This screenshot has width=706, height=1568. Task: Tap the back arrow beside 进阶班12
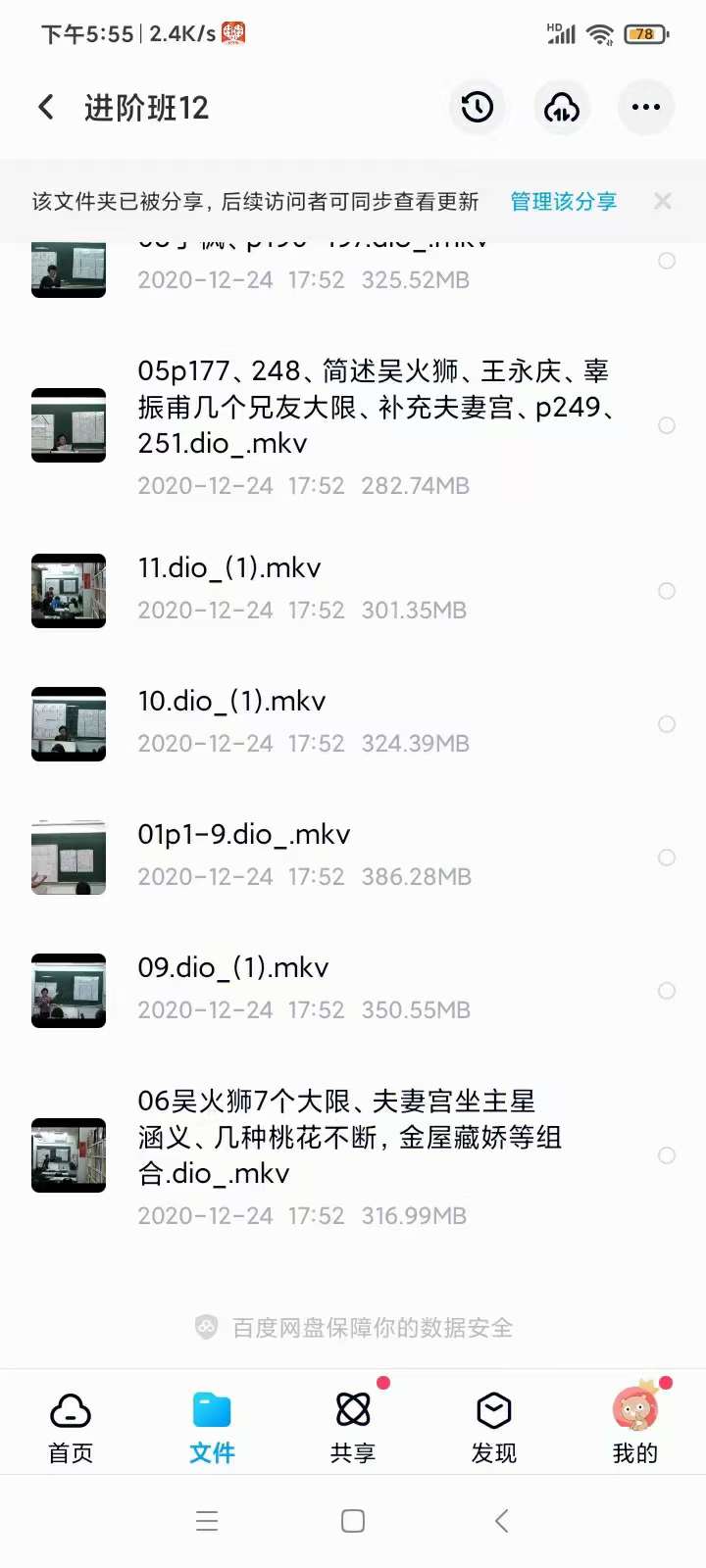(x=45, y=107)
